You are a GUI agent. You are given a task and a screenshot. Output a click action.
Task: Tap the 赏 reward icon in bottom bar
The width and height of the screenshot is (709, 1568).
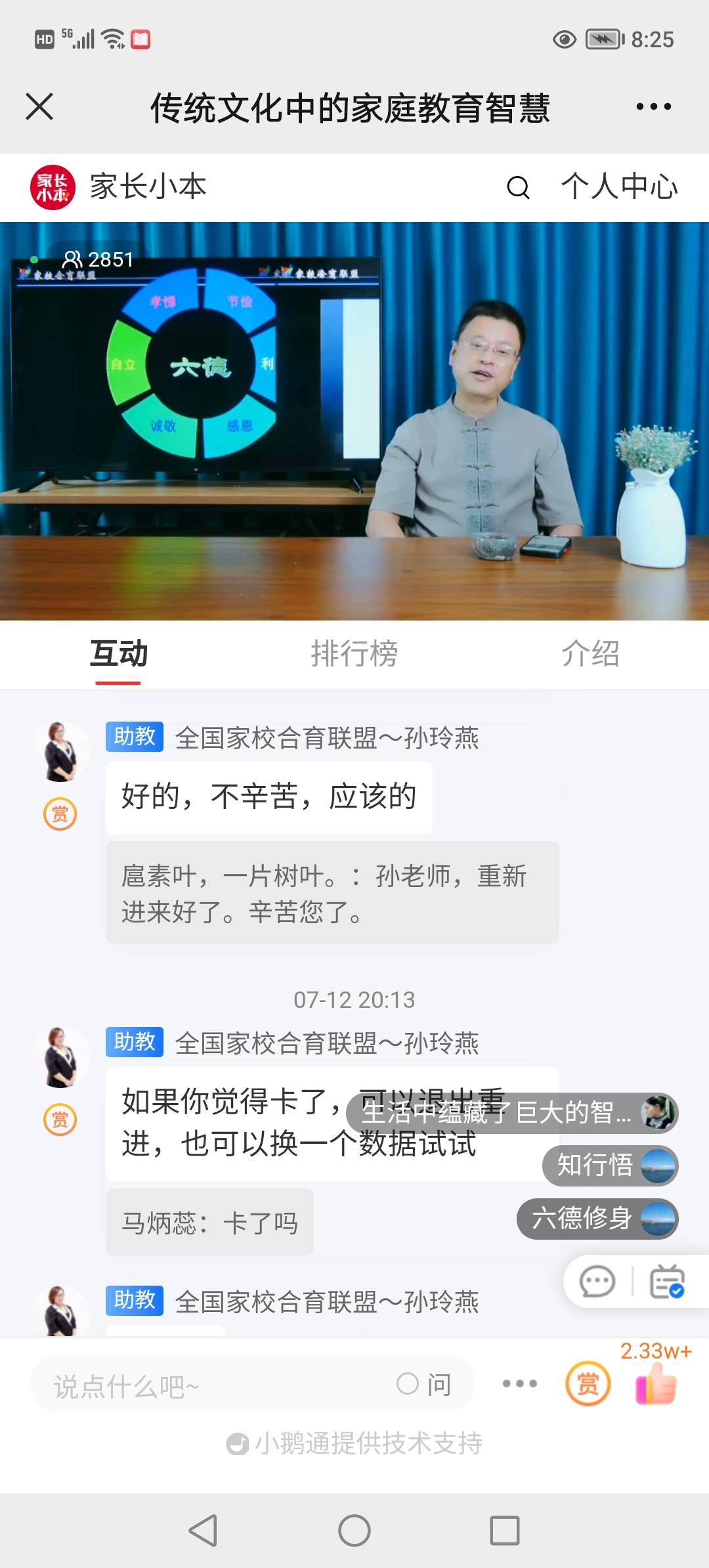coord(588,1383)
